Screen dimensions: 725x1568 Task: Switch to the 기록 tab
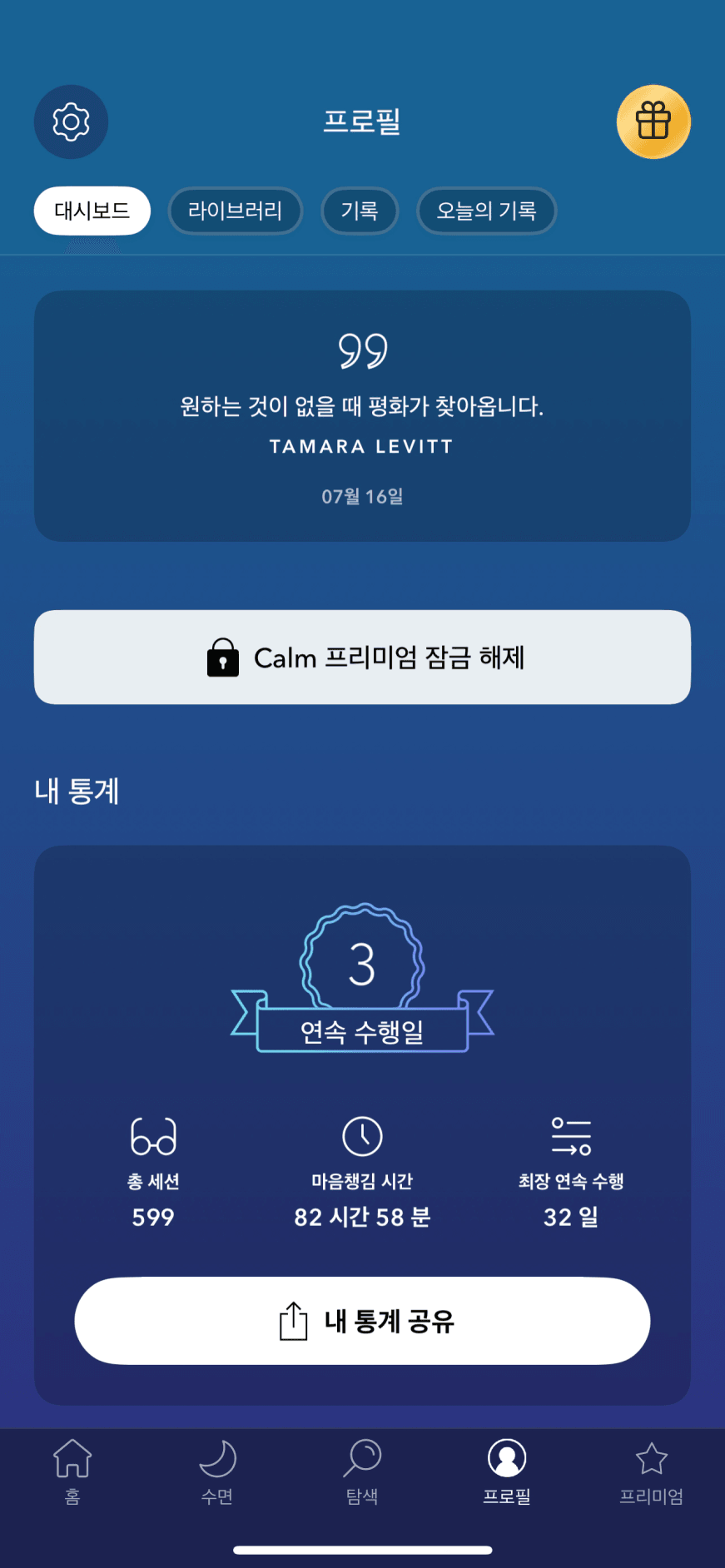(360, 211)
